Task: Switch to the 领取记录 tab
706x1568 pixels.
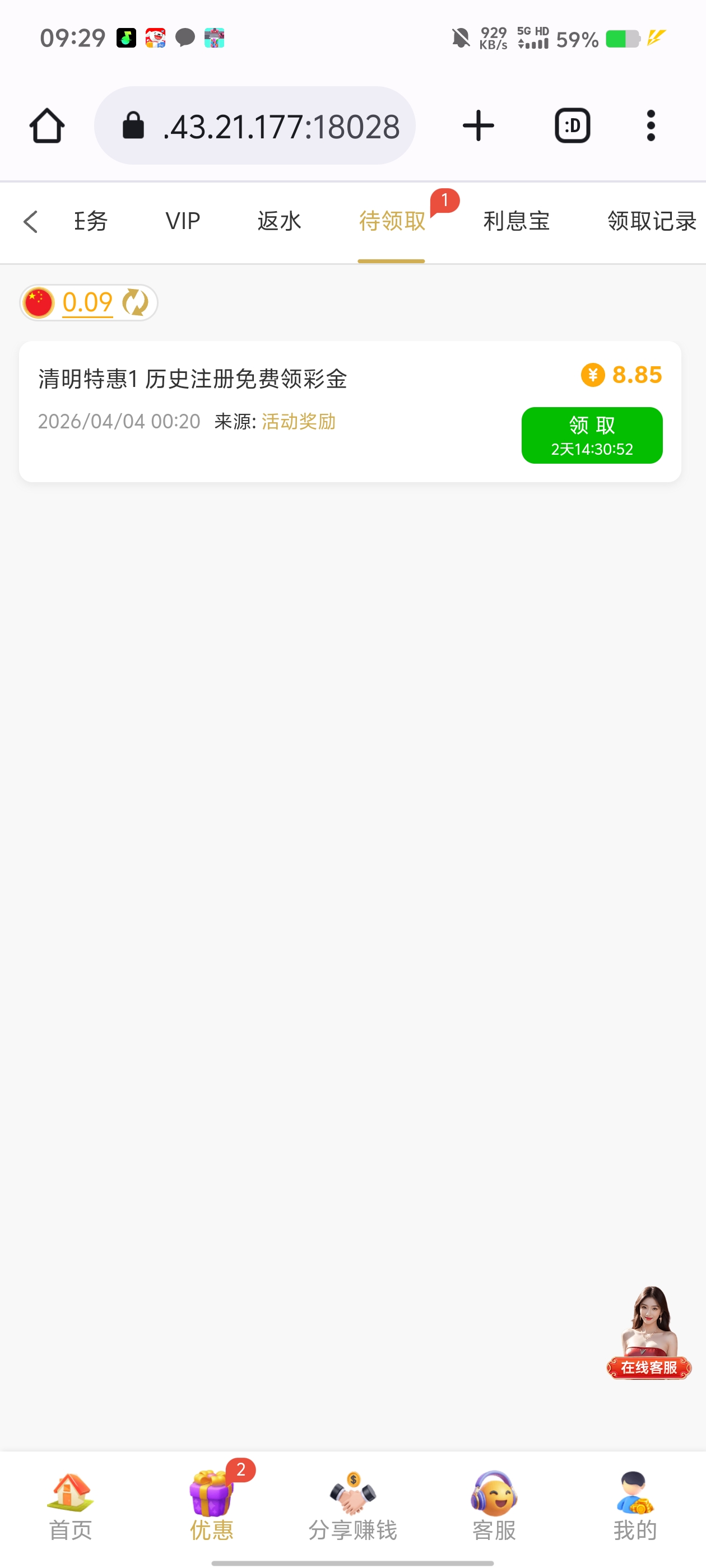Action: click(651, 221)
